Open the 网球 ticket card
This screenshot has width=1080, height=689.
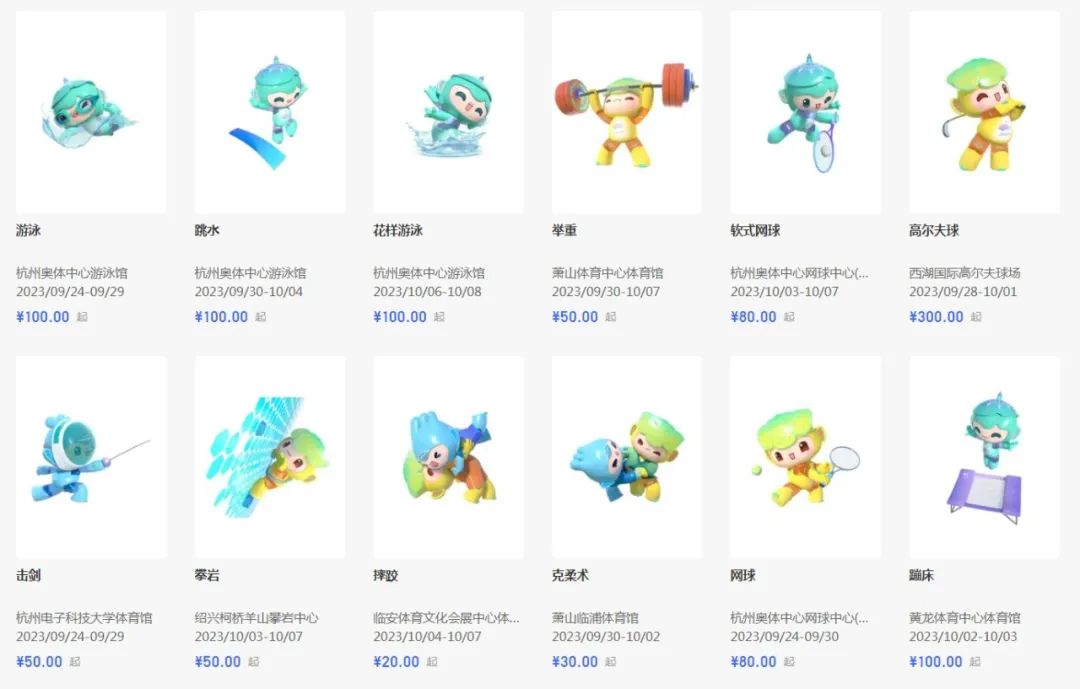click(805, 457)
